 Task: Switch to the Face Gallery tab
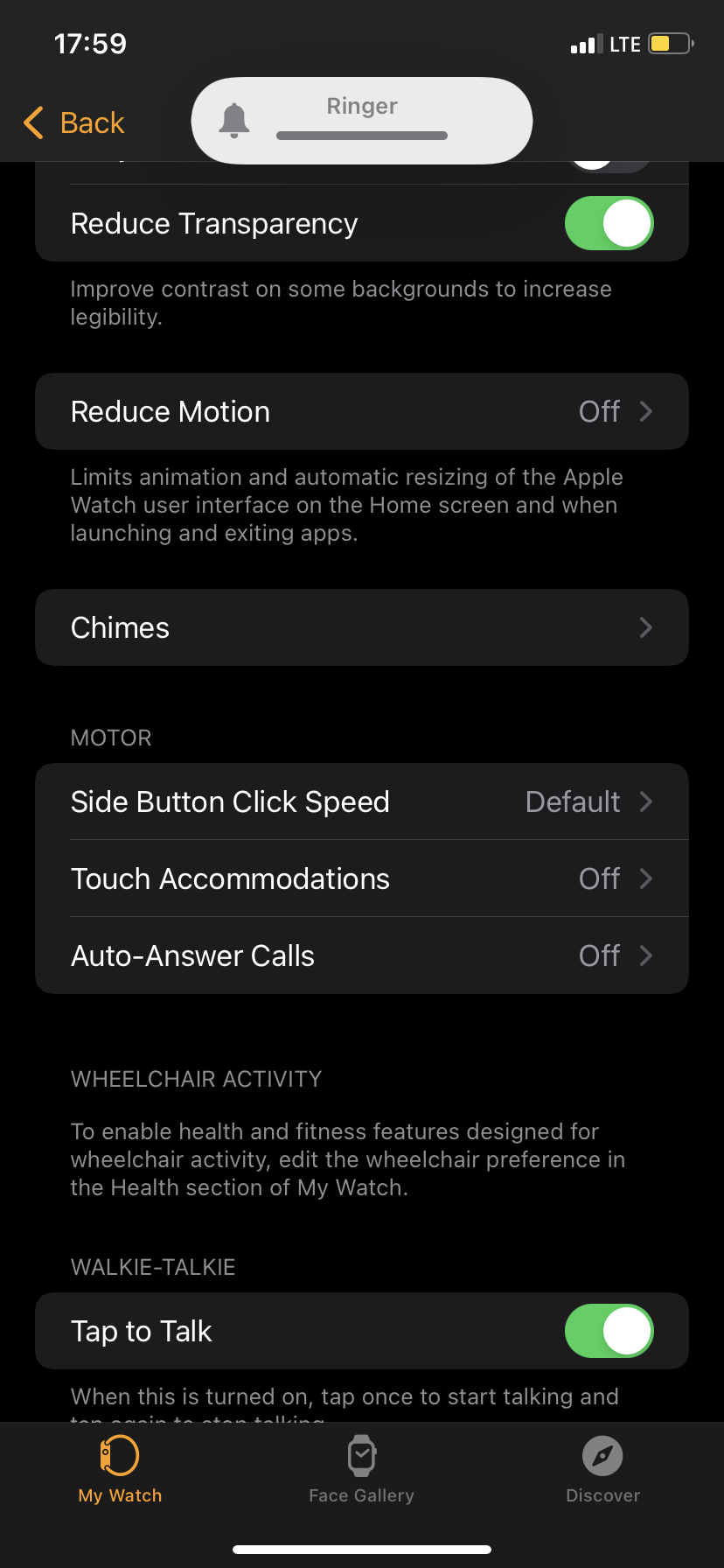point(361,1470)
